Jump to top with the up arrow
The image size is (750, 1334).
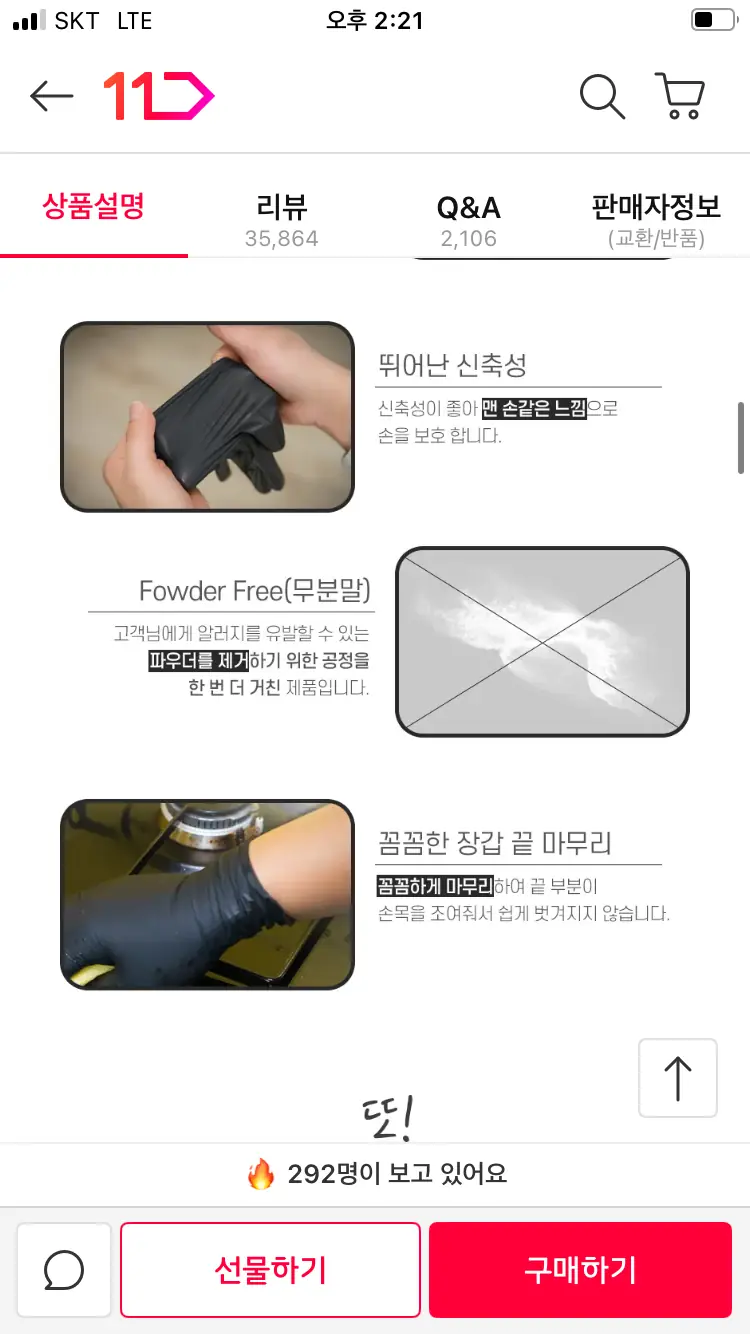677,1078
